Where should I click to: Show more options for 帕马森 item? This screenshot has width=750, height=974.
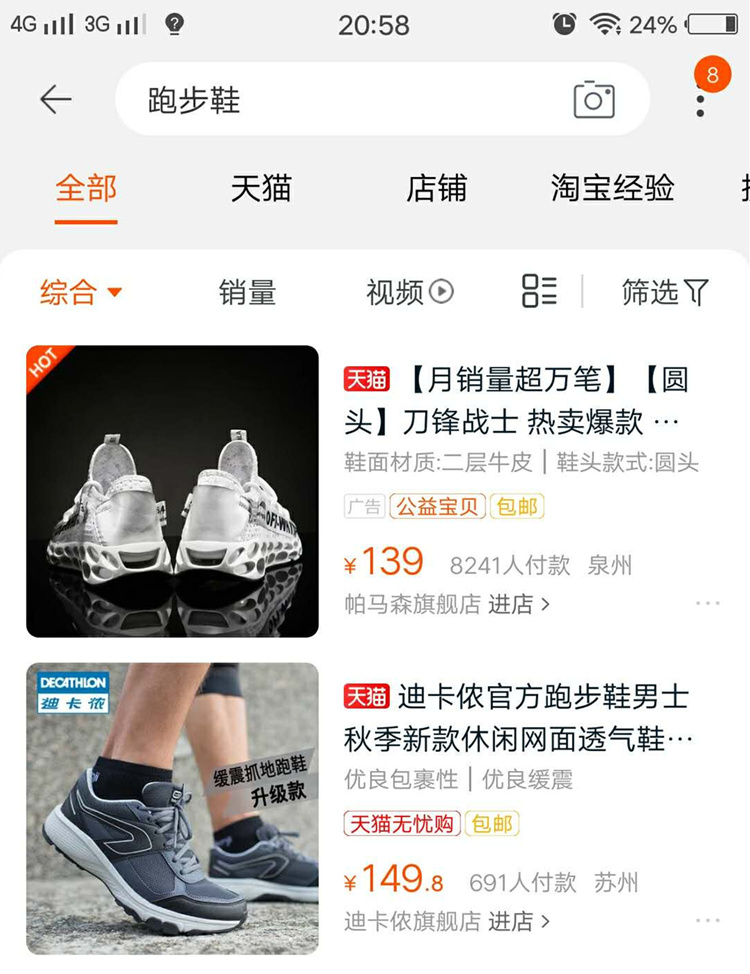click(x=707, y=603)
